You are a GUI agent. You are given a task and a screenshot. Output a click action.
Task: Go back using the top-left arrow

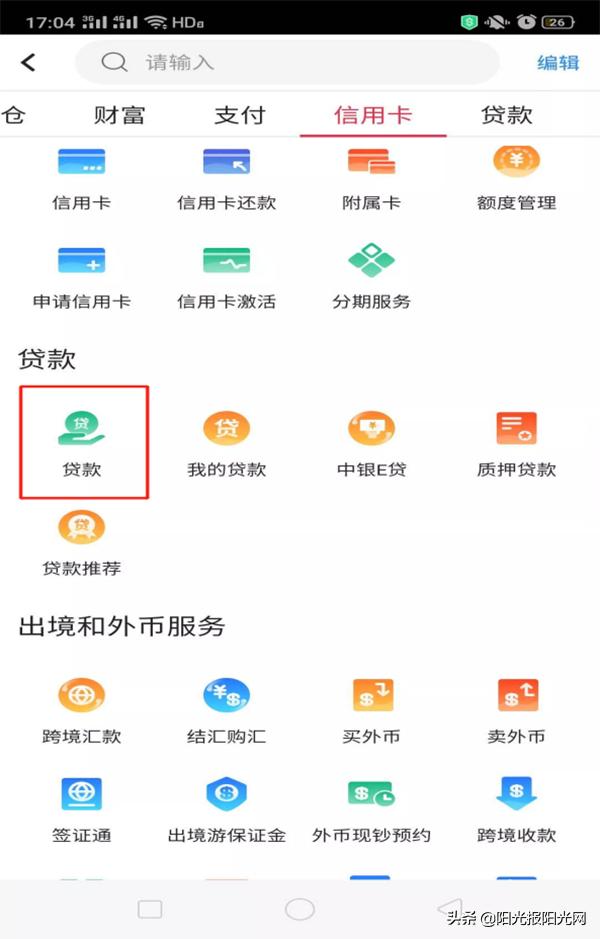click(28, 62)
